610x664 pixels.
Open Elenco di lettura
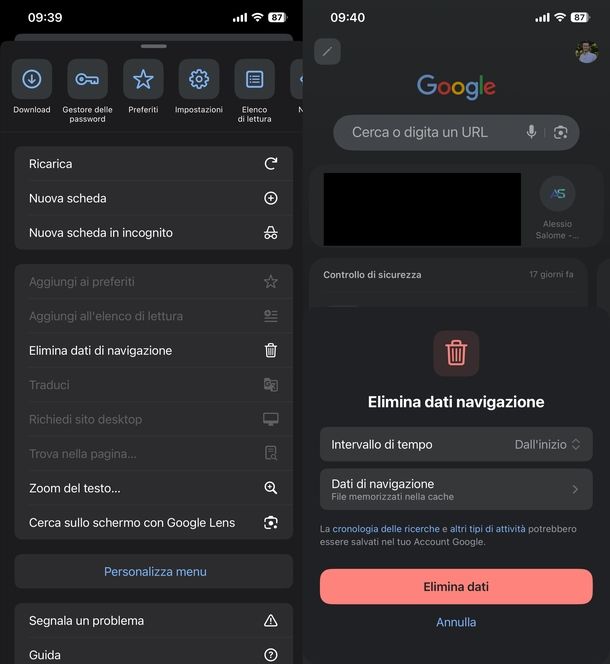tap(254, 80)
